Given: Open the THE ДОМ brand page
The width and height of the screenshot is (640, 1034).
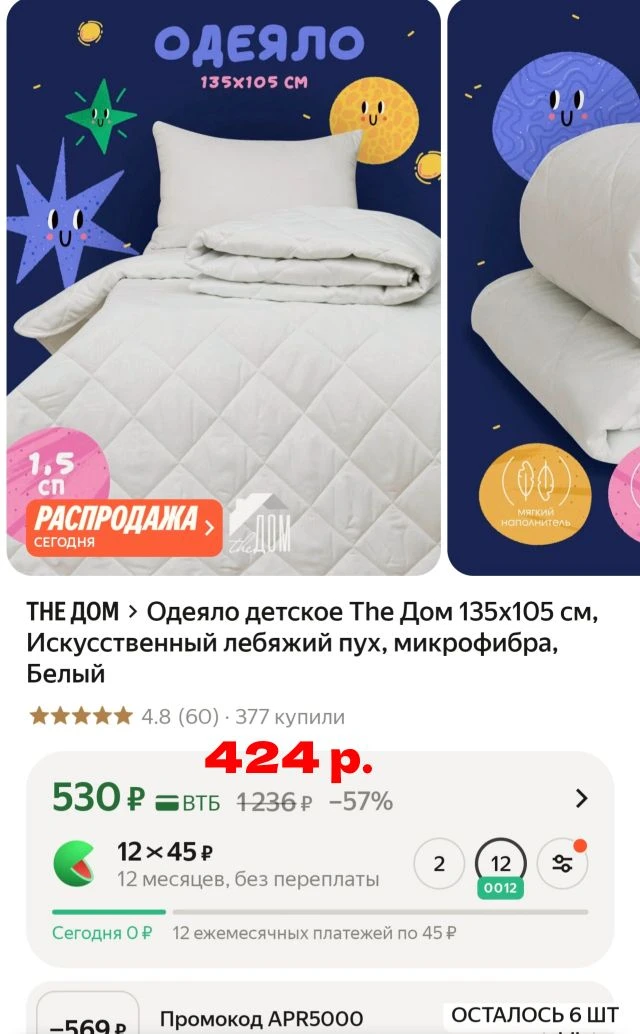Looking at the screenshot, I should (x=72, y=611).
